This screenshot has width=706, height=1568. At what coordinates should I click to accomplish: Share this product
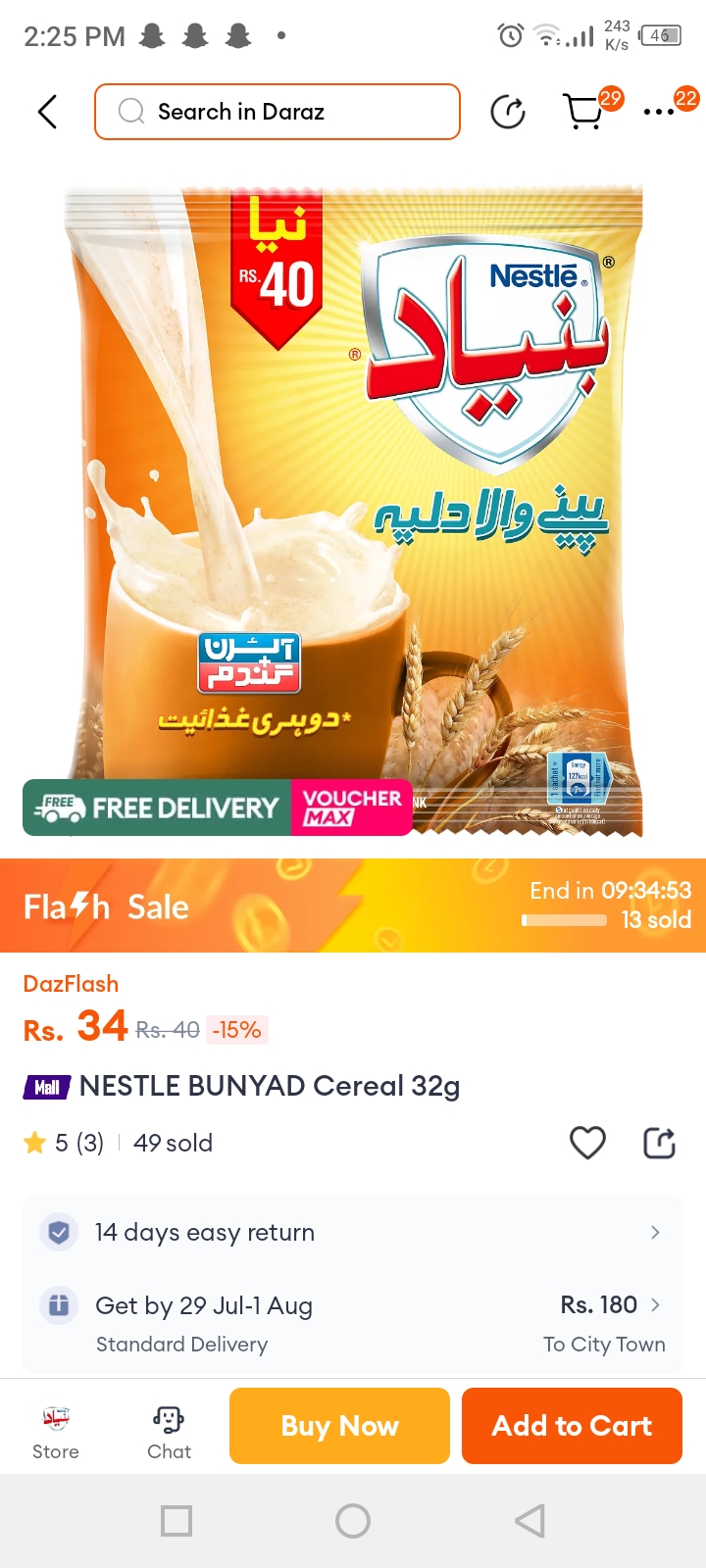coord(659,1143)
